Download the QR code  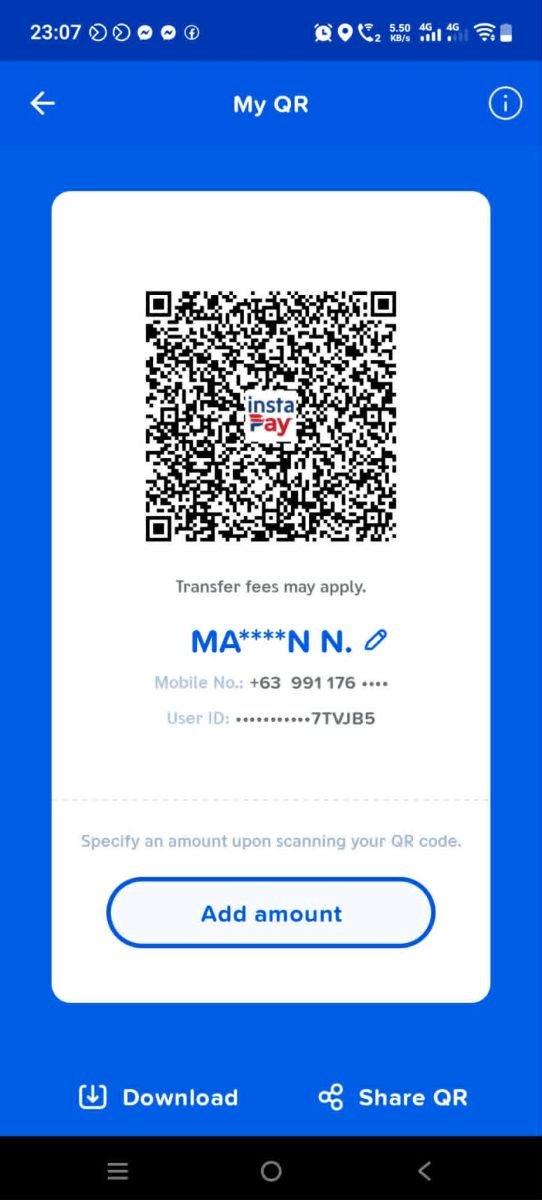158,1097
